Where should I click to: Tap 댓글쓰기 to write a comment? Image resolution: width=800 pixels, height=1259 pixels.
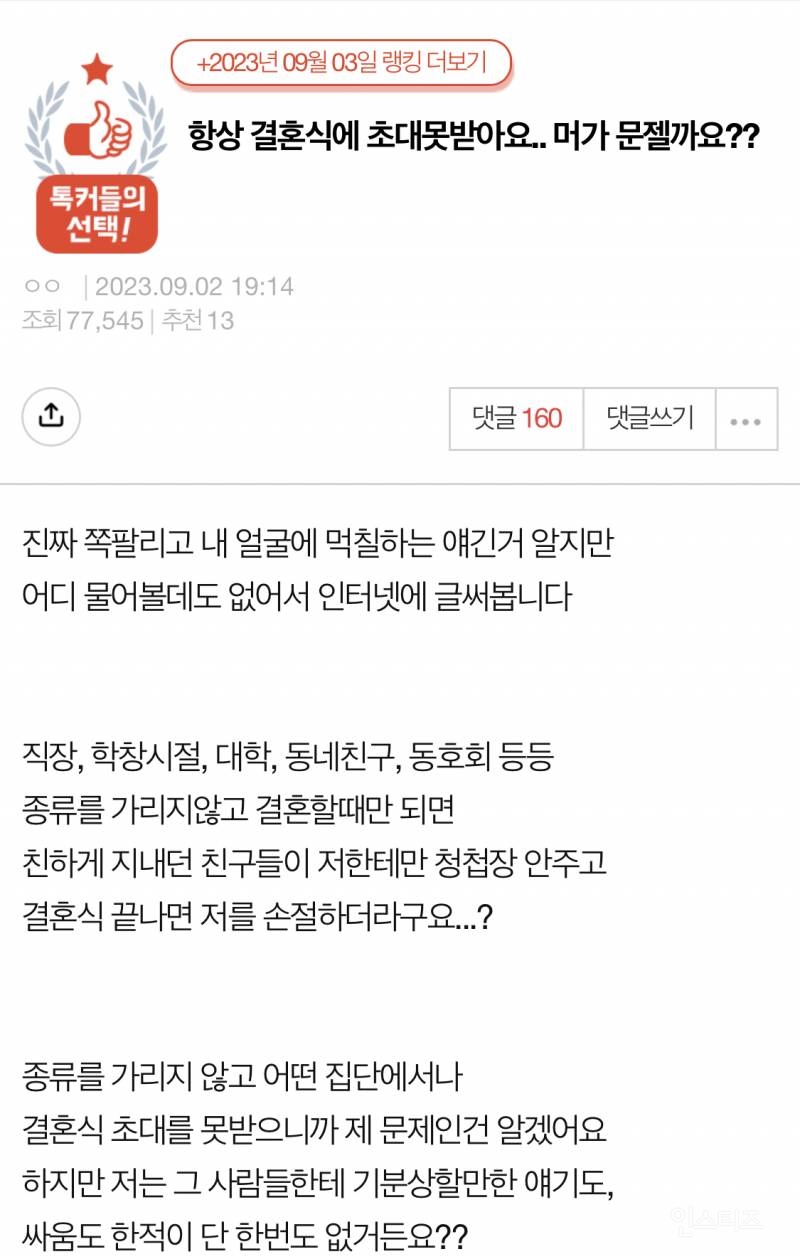tap(650, 418)
